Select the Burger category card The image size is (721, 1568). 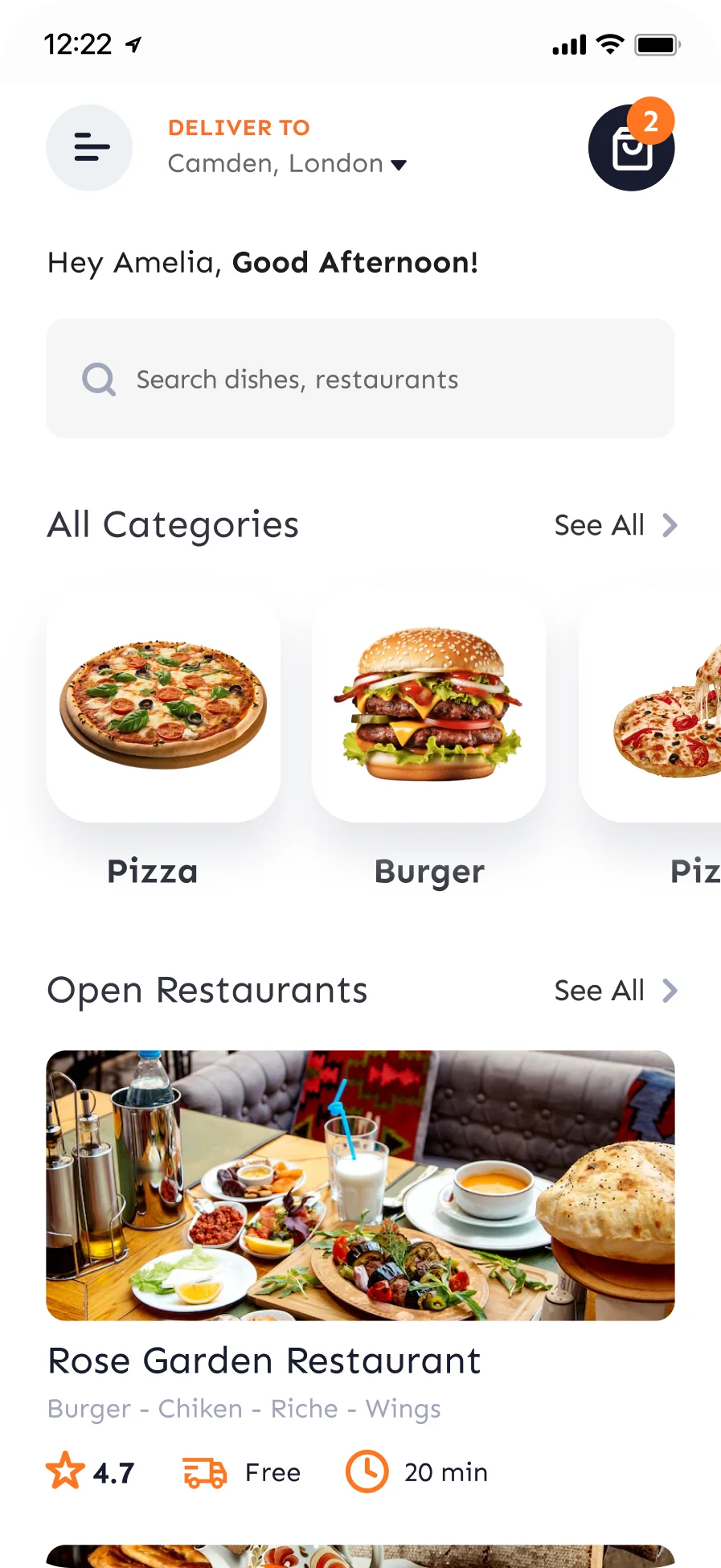(428, 708)
